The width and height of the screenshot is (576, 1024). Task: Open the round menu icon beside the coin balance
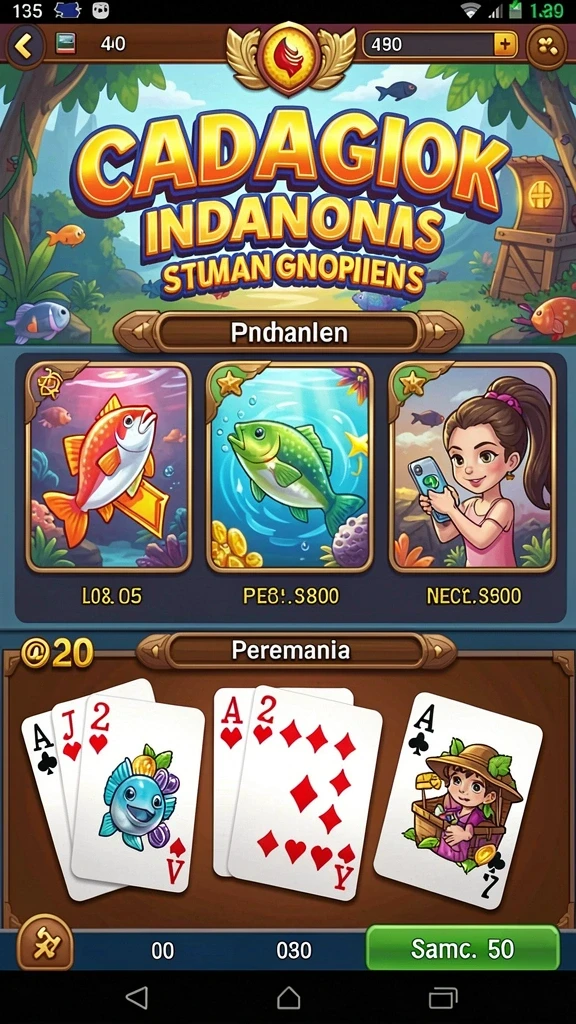point(546,46)
